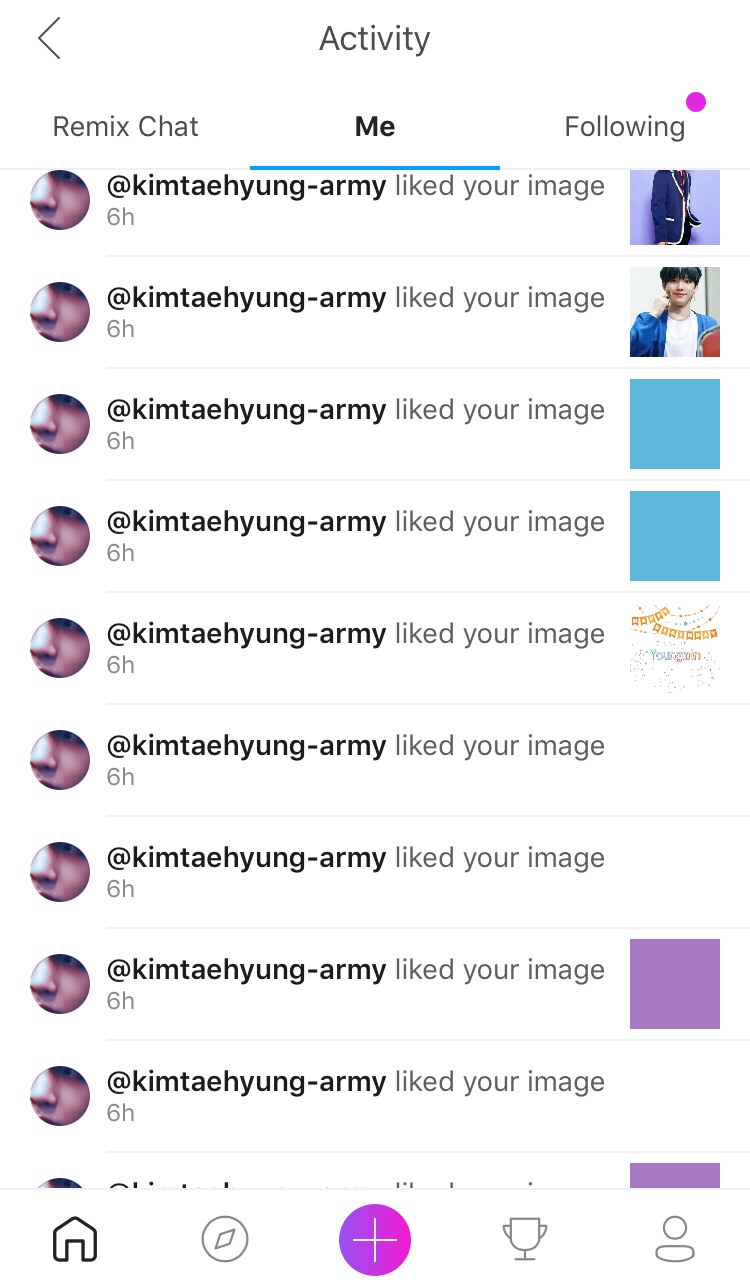This screenshot has width=750, height=1288.
Task: Open the challenges trophy tab
Action: 524,1240
